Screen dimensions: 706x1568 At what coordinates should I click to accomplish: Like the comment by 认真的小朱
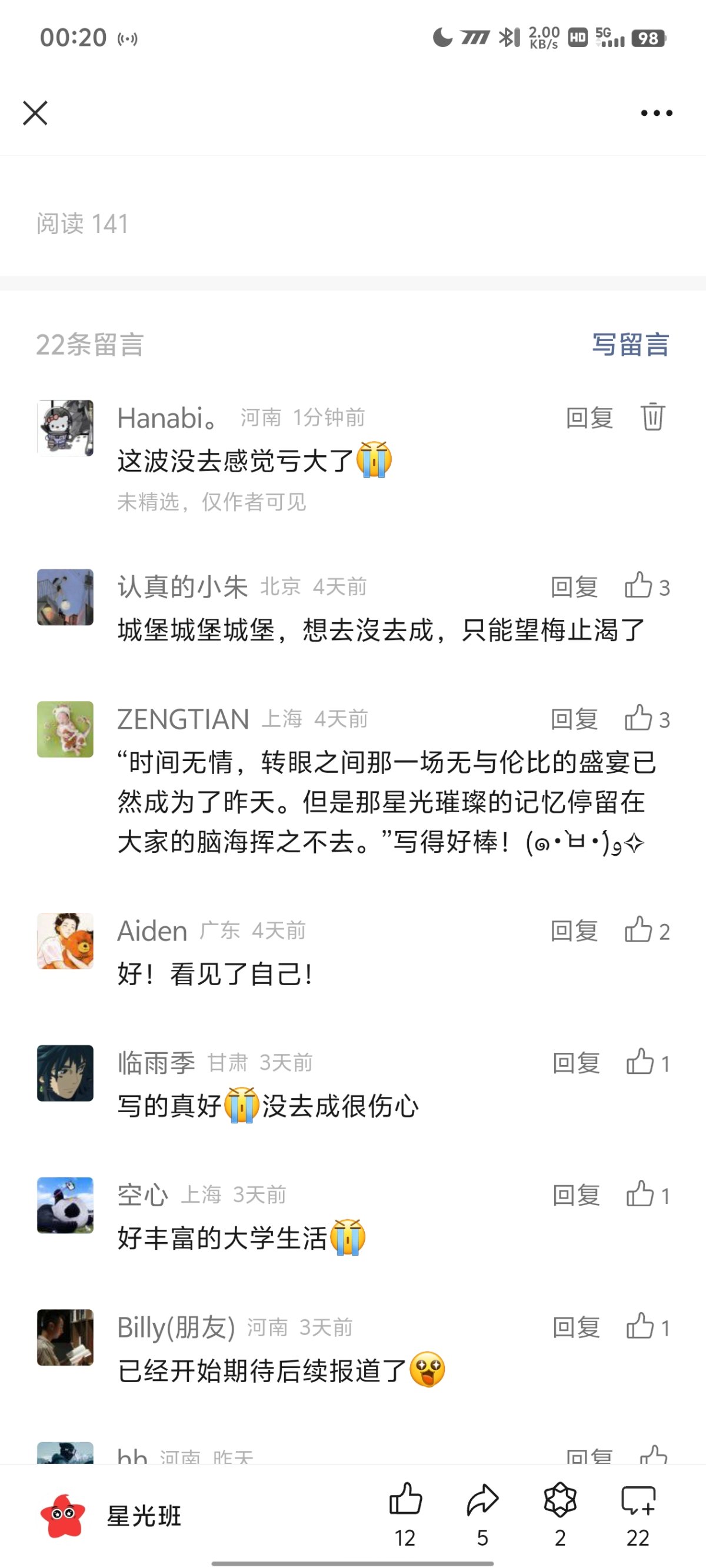click(x=639, y=586)
